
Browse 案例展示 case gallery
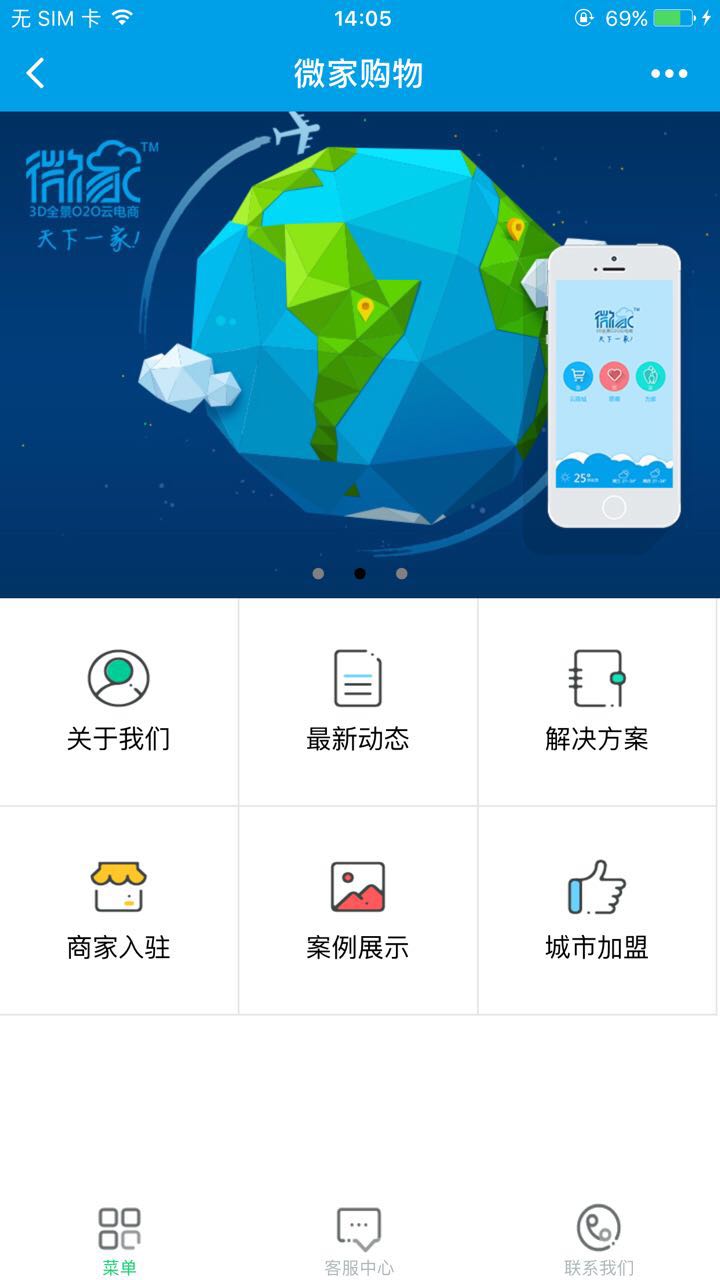358,910
